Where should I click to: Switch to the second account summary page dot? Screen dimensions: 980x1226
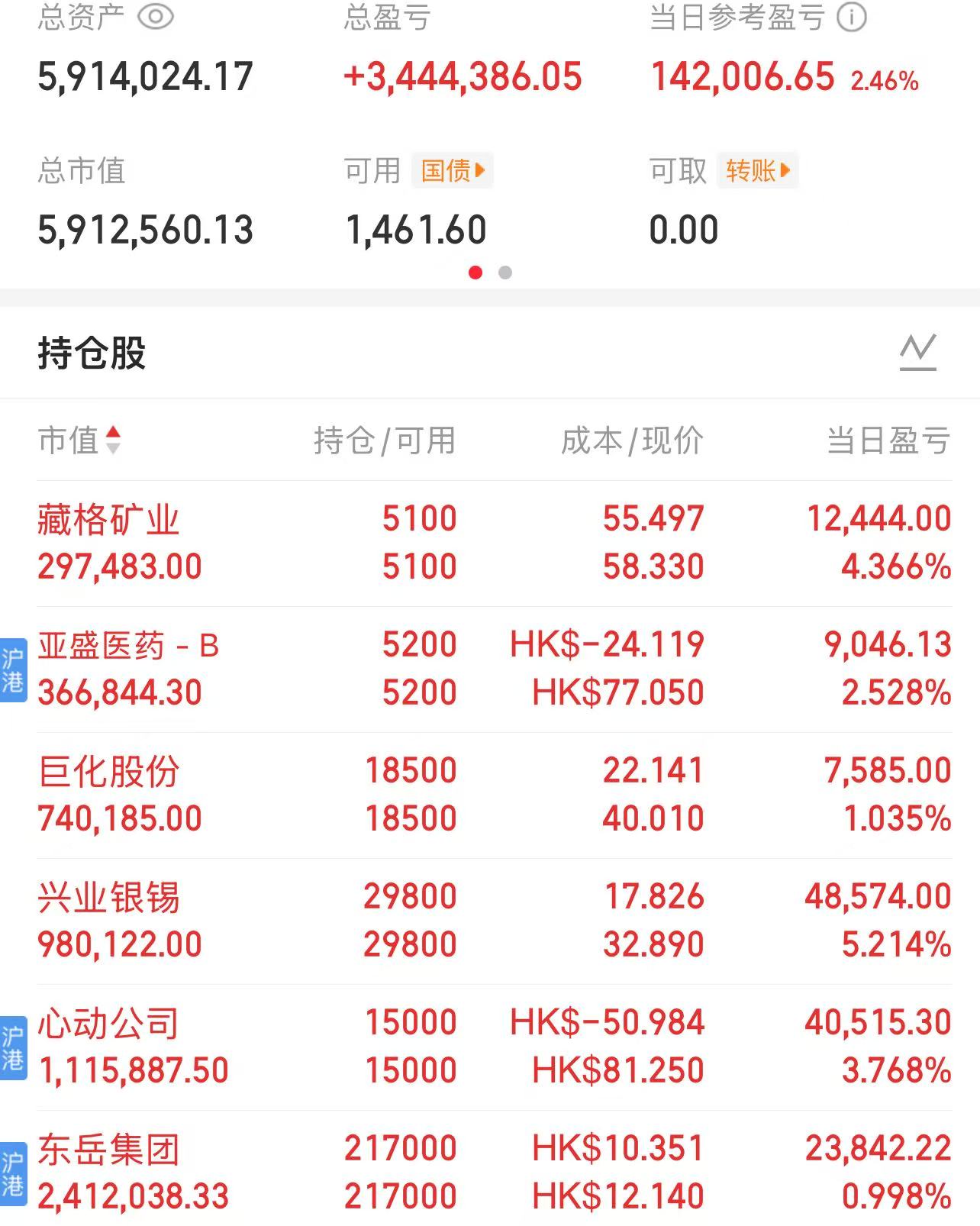pos(505,273)
